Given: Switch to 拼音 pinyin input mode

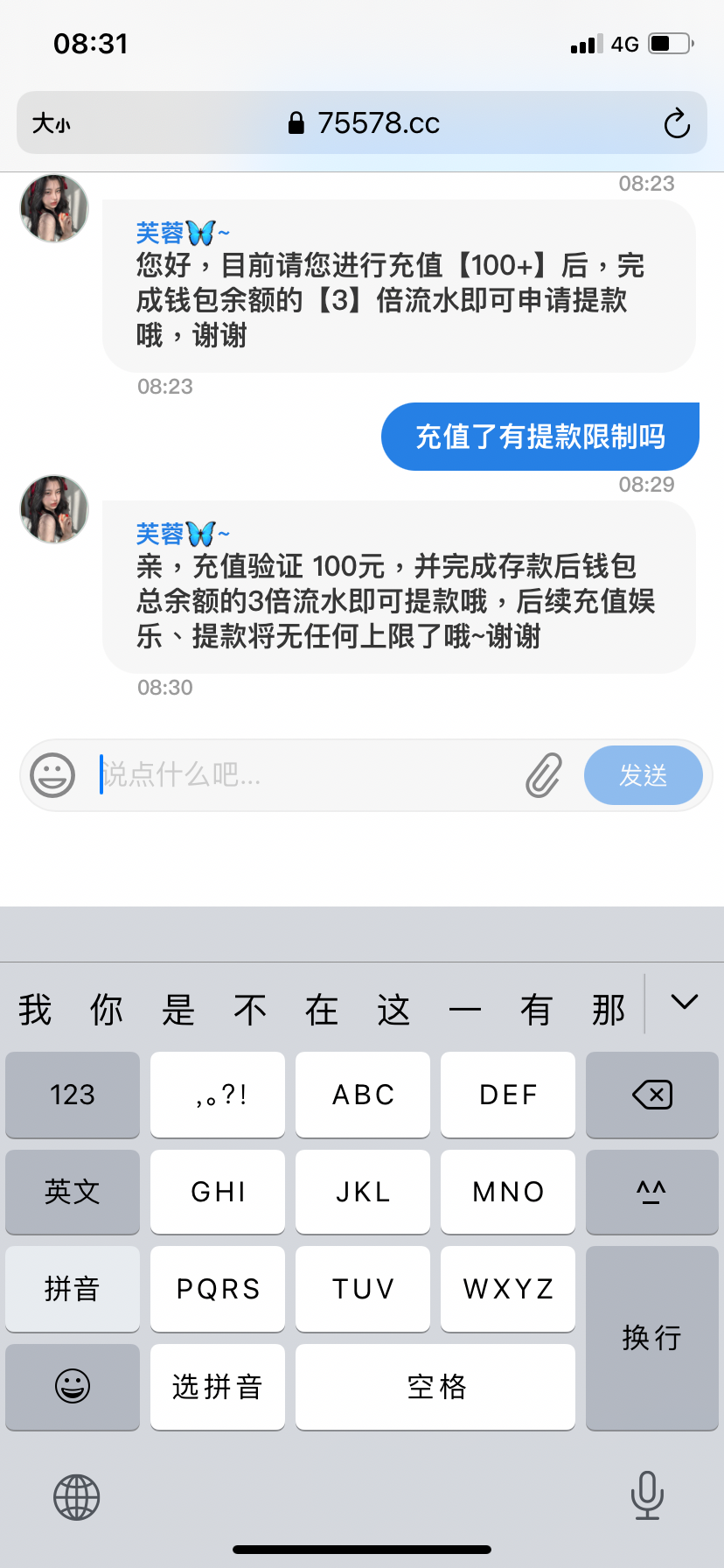Looking at the screenshot, I should coord(72,1289).
